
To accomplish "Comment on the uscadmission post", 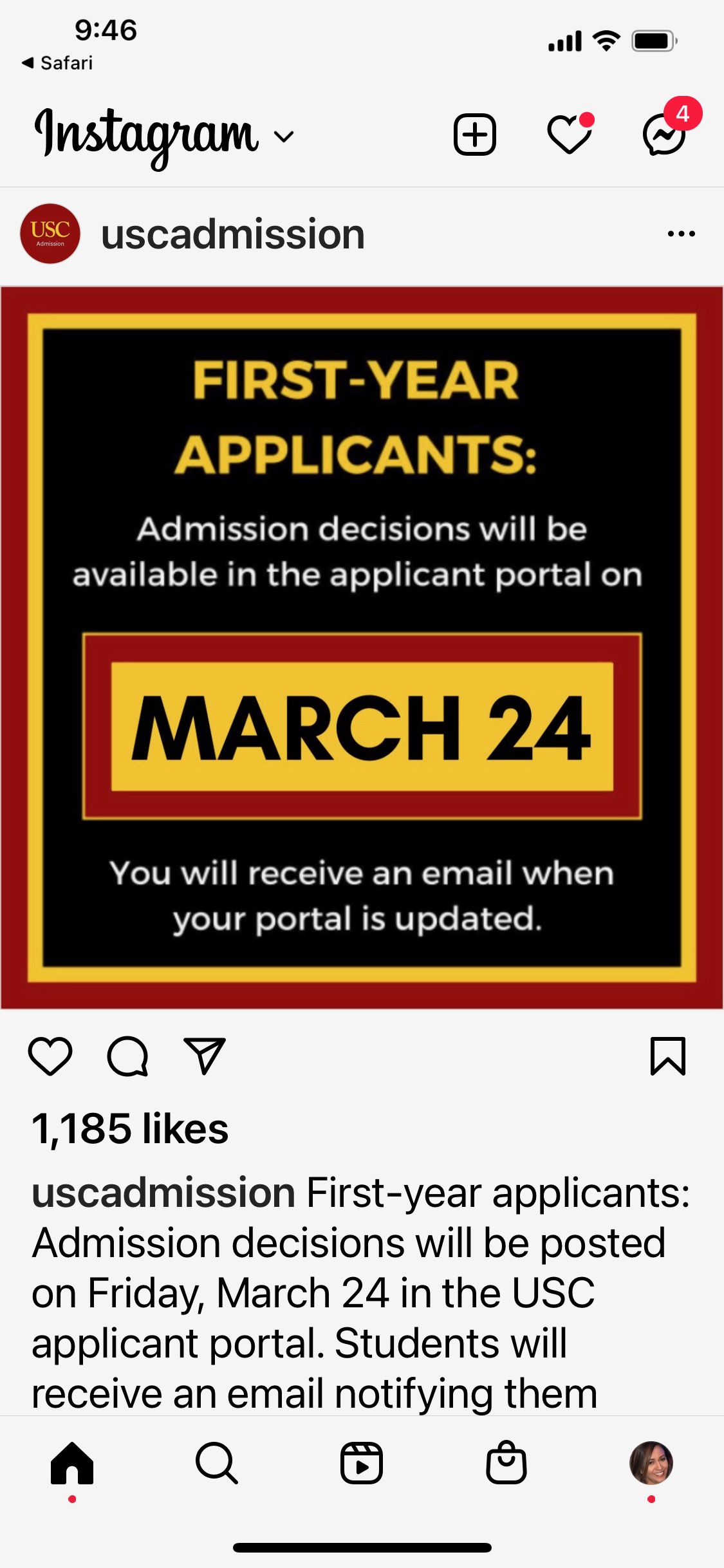I will pyautogui.click(x=127, y=1056).
